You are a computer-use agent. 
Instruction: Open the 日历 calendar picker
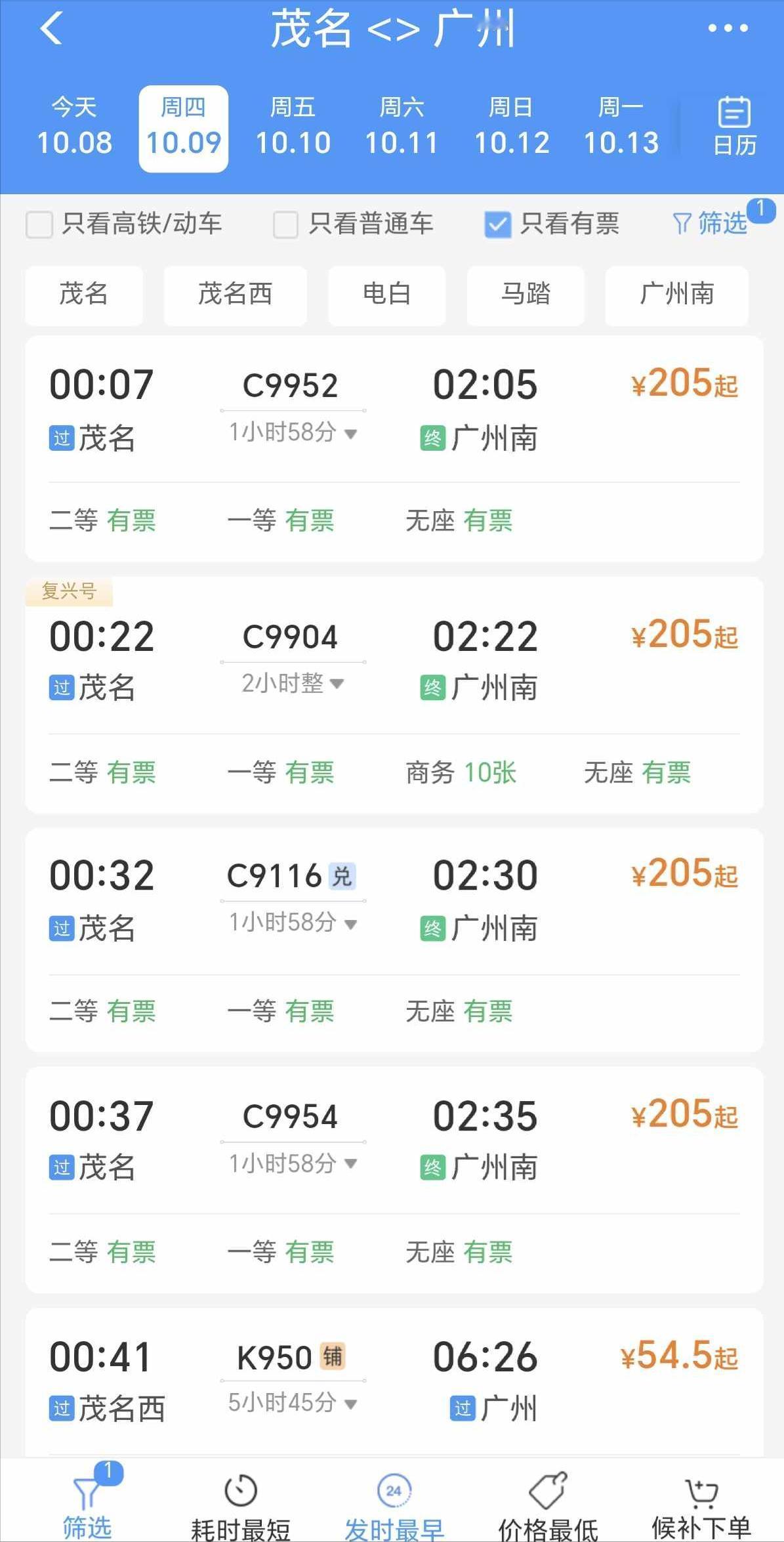pyautogui.click(x=734, y=127)
